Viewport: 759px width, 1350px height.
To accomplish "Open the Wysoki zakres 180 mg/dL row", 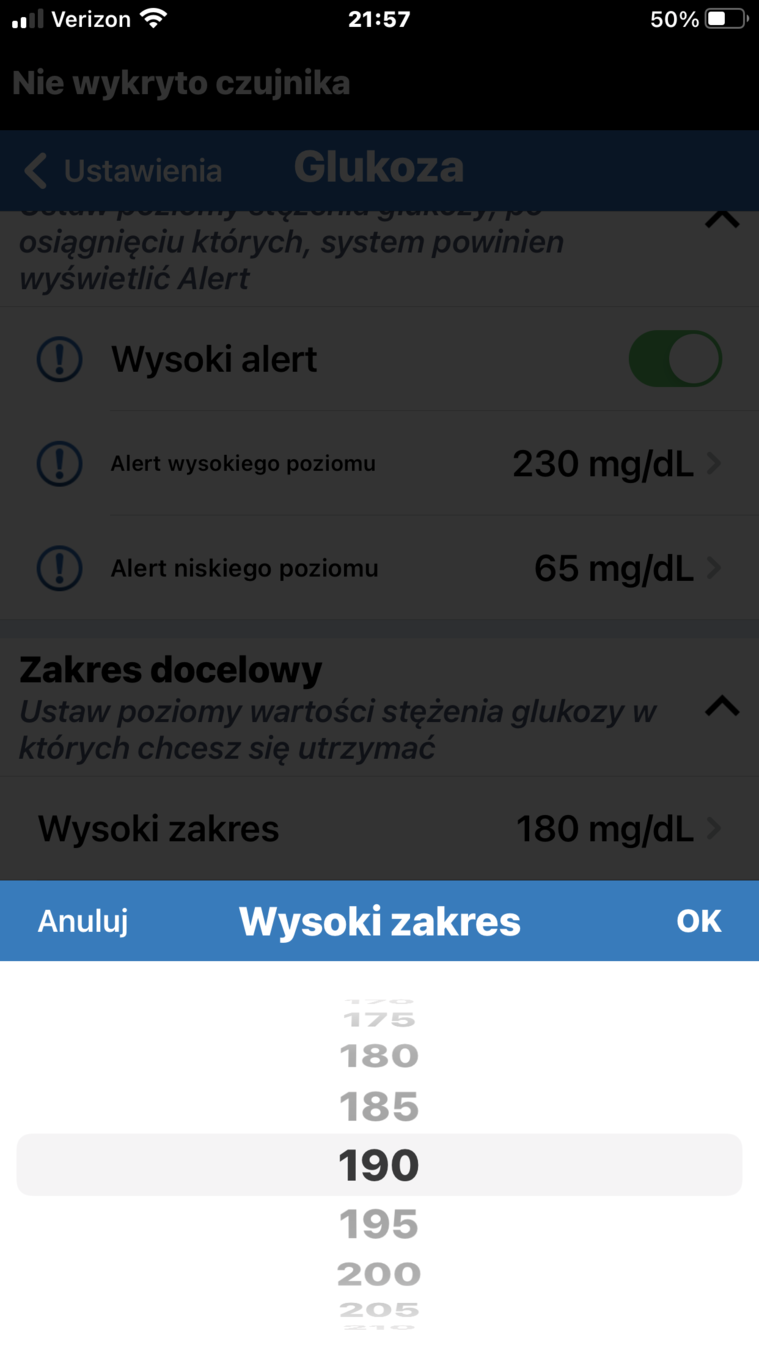I will (379, 829).
